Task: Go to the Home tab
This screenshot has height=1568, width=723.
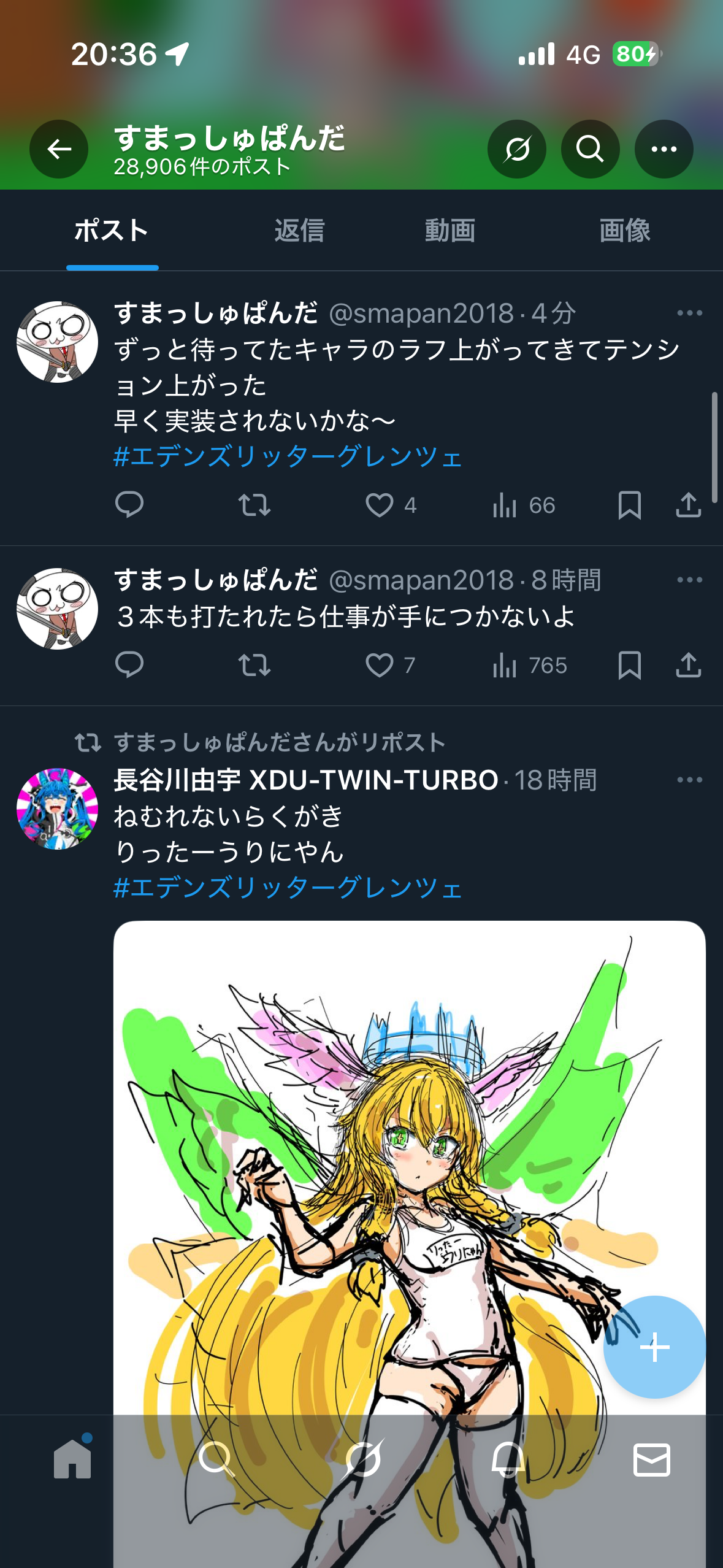Action: [x=72, y=1459]
